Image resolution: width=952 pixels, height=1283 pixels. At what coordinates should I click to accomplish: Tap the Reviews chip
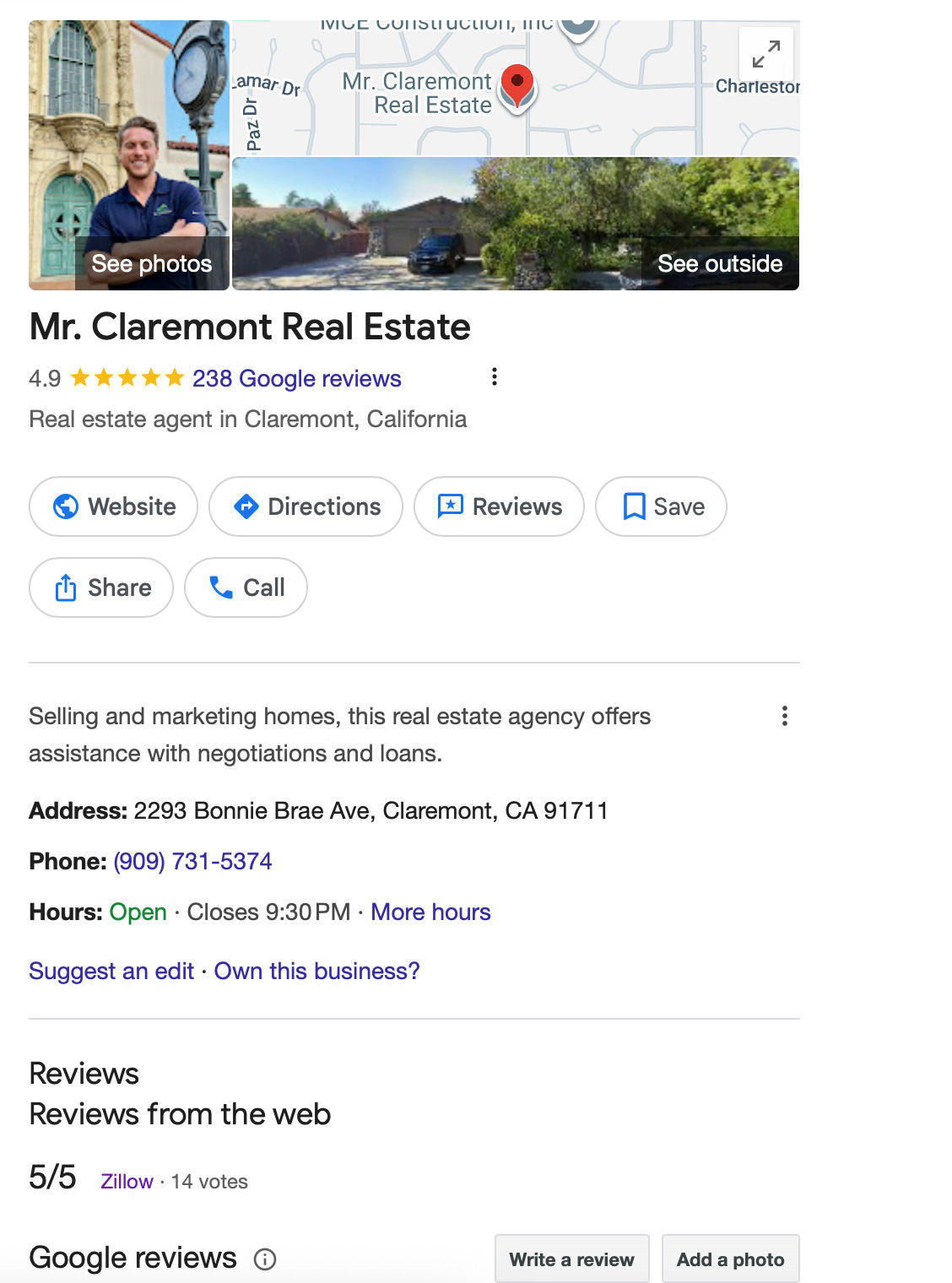[499, 506]
